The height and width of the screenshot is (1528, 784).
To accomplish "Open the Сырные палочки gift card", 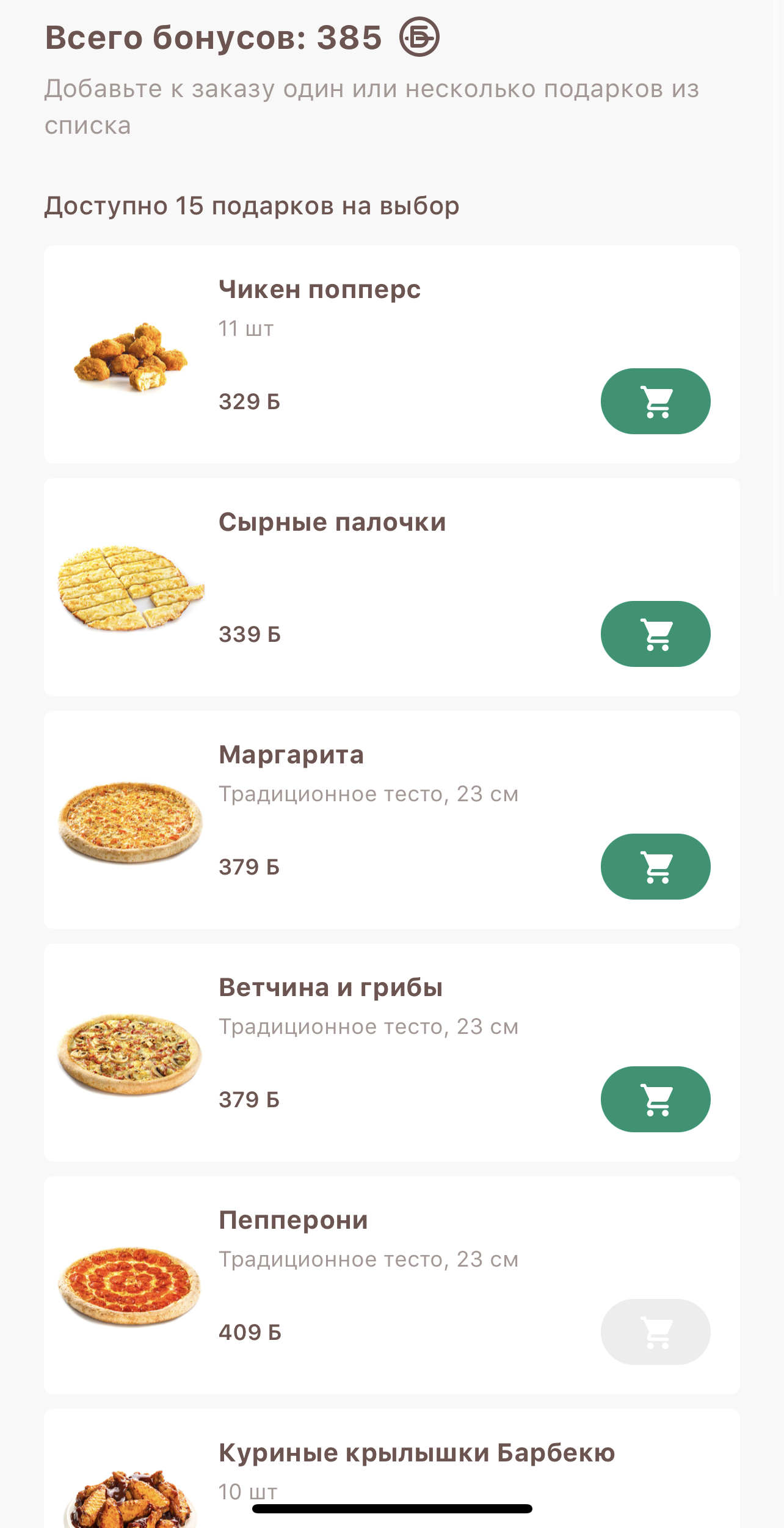I will click(x=392, y=587).
